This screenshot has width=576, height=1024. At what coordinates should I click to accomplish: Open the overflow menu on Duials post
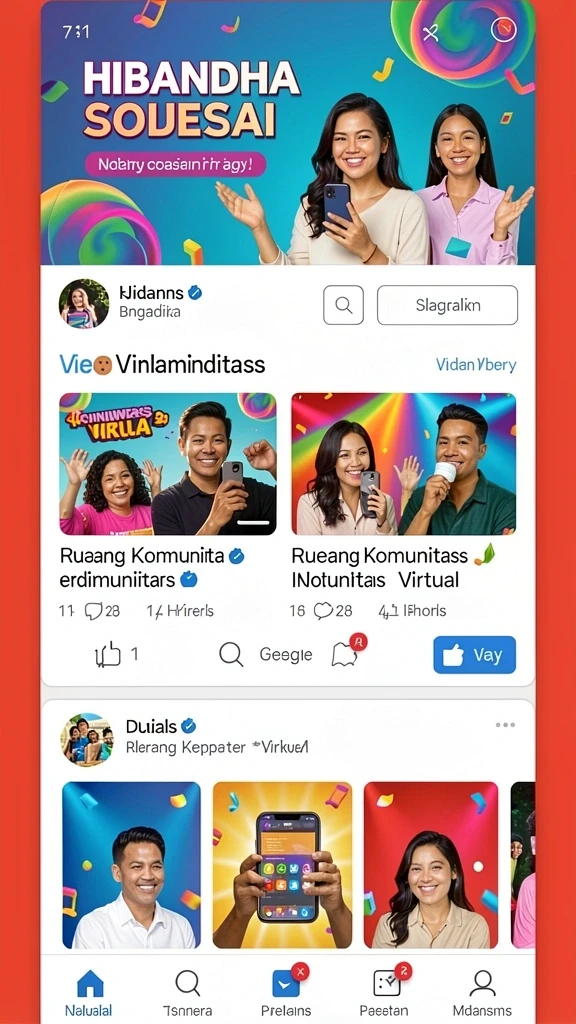pyautogui.click(x=505, y=725)
